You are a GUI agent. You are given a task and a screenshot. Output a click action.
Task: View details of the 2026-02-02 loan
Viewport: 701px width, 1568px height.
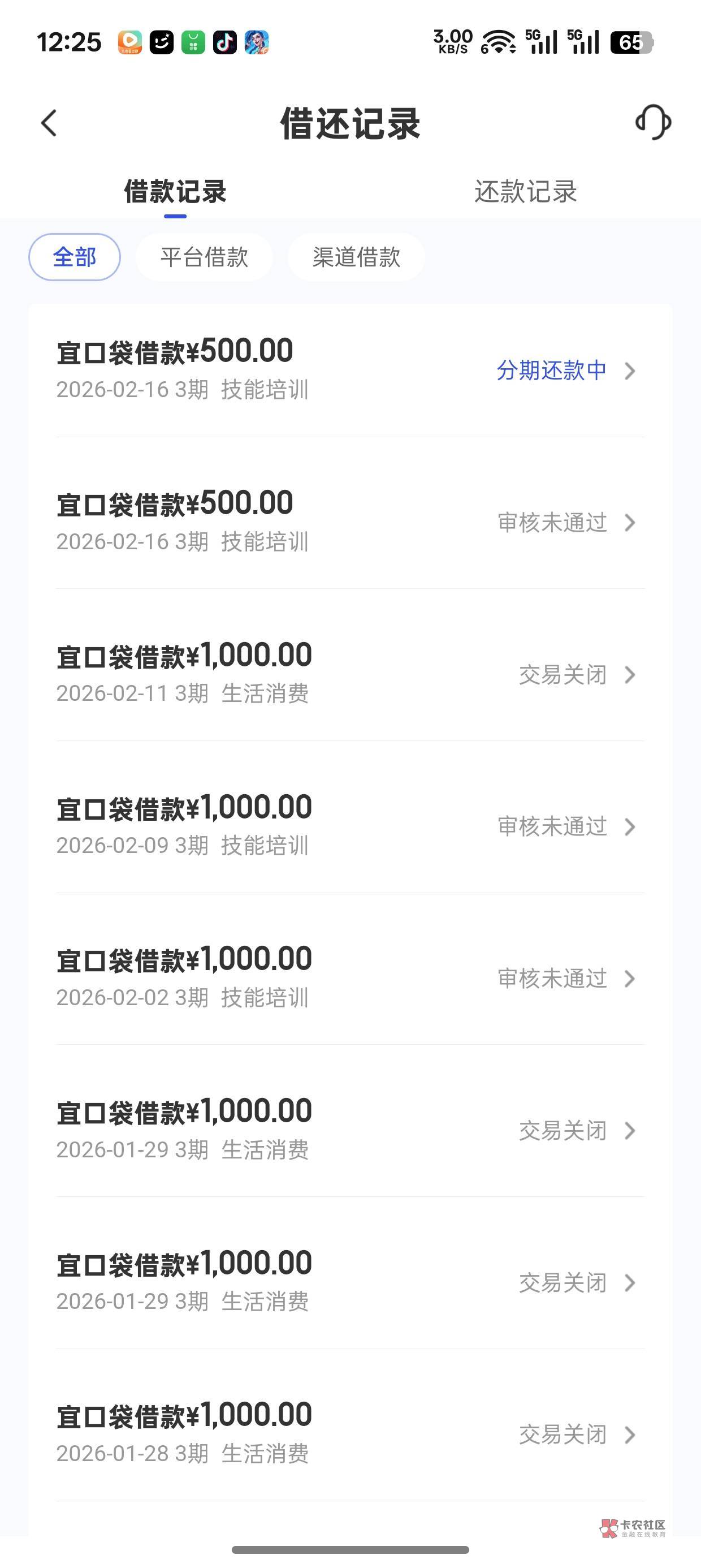click(x=350, y=979)
